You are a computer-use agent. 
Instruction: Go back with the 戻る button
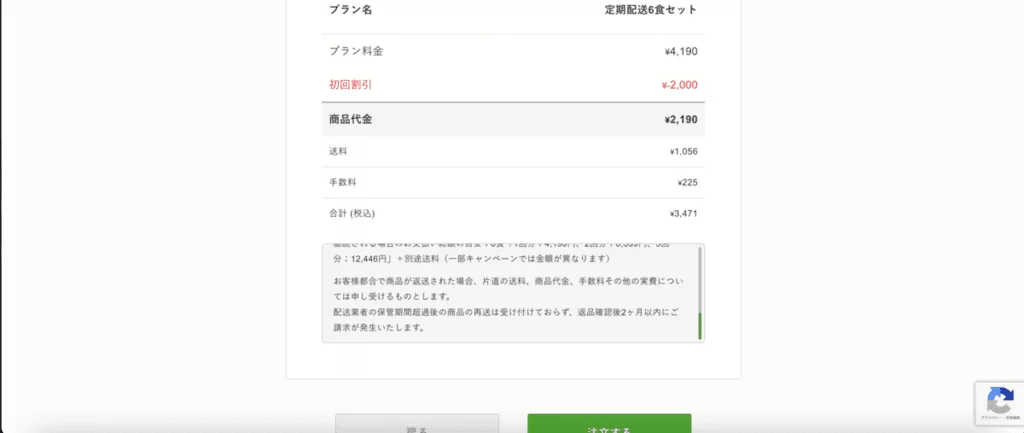(416, 425)
